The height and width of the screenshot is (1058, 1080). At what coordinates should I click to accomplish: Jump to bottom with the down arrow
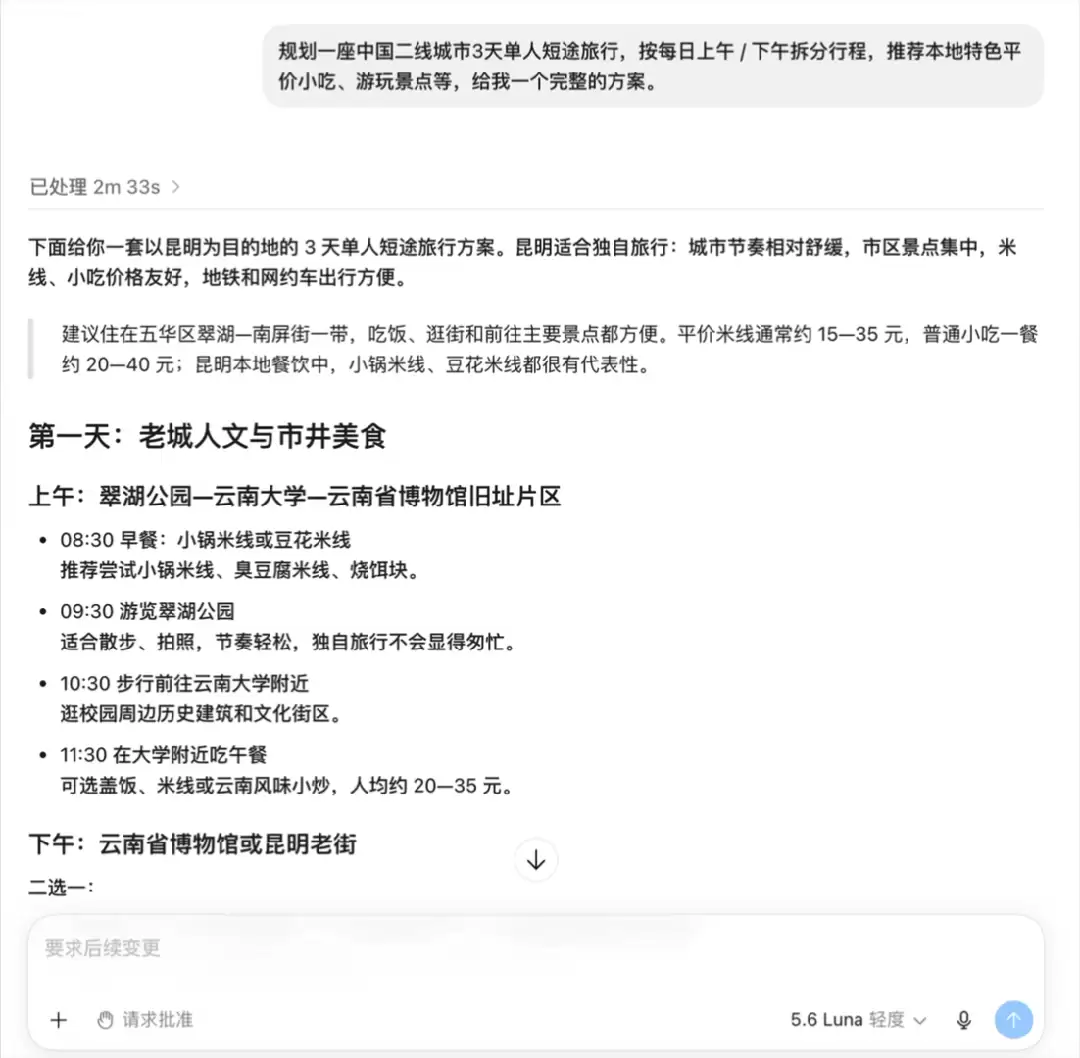click(536, 860)
